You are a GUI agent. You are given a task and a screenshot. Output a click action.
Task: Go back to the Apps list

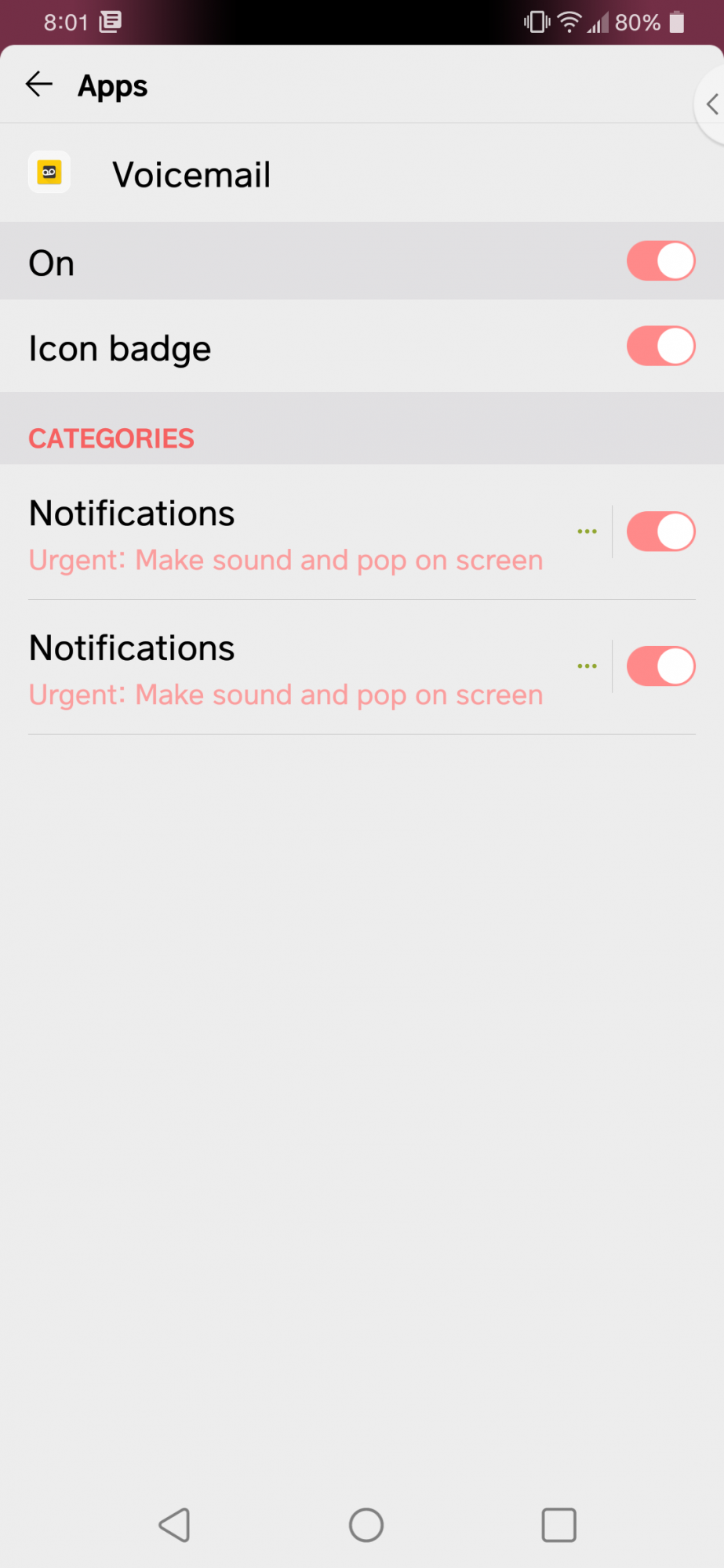[x=38, y=84]
